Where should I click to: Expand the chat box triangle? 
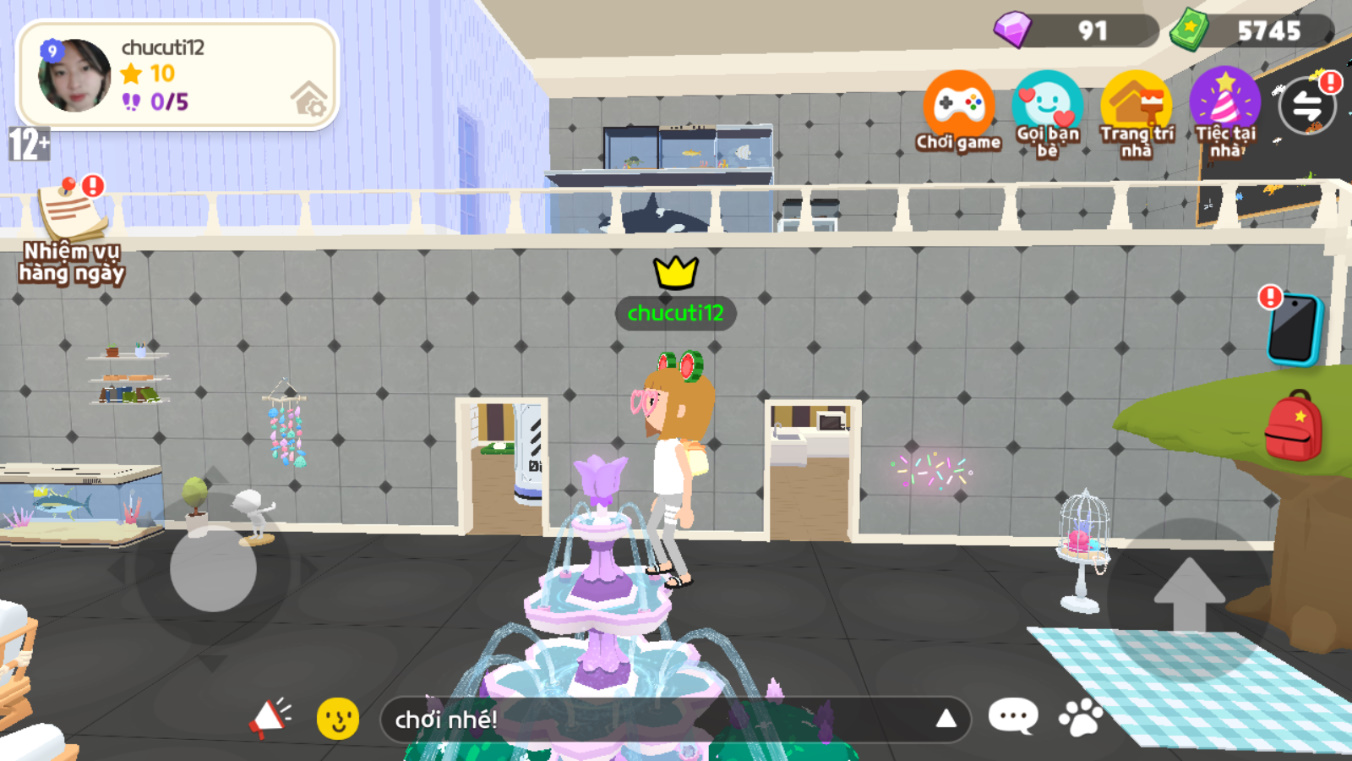[945, 719]
